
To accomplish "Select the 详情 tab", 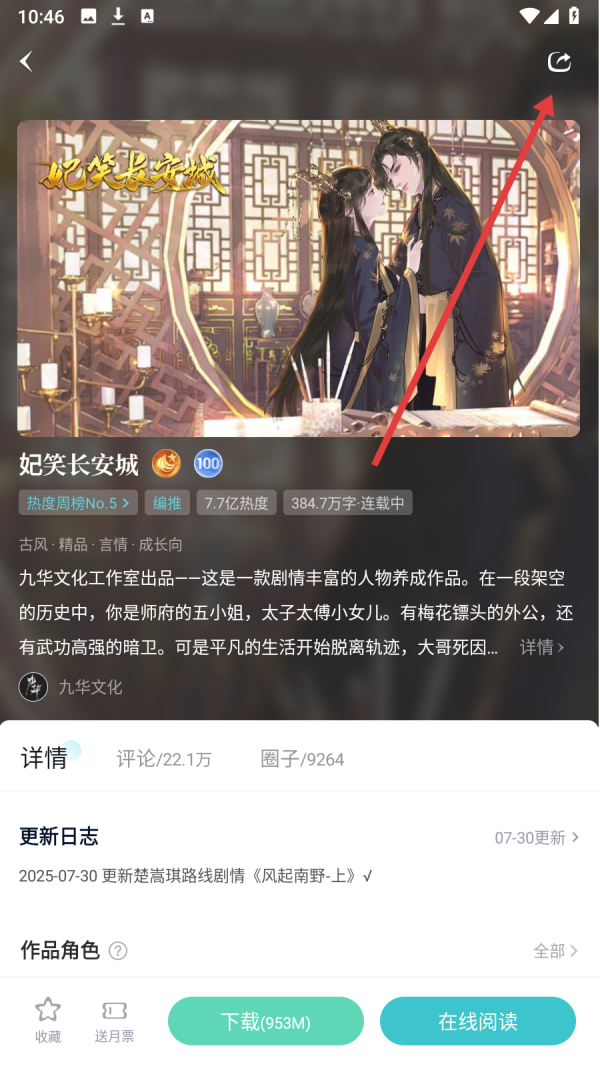I will pos(44,757).
